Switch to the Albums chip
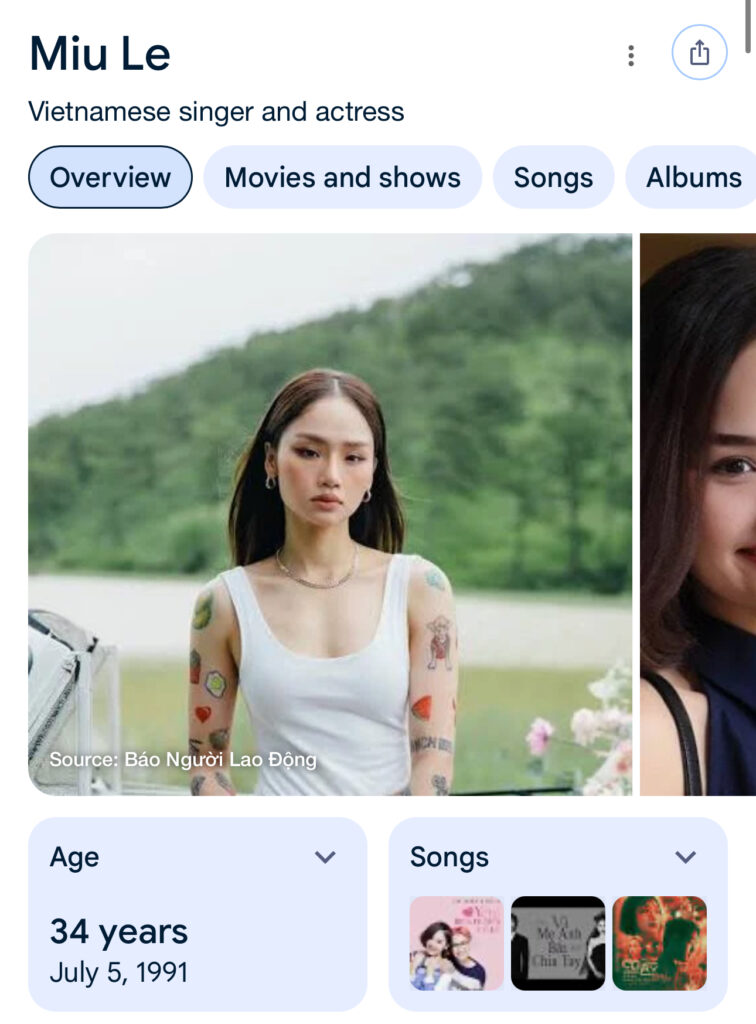Image resolution: width=756 pixels, height=1024 pixels. point(693,178)
